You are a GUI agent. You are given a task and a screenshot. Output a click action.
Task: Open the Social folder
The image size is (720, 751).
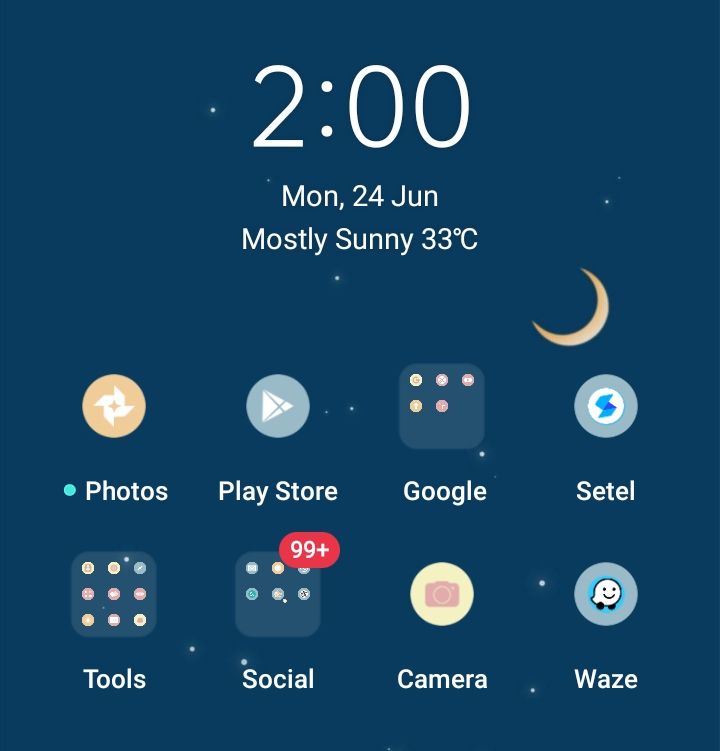[278, 594]
